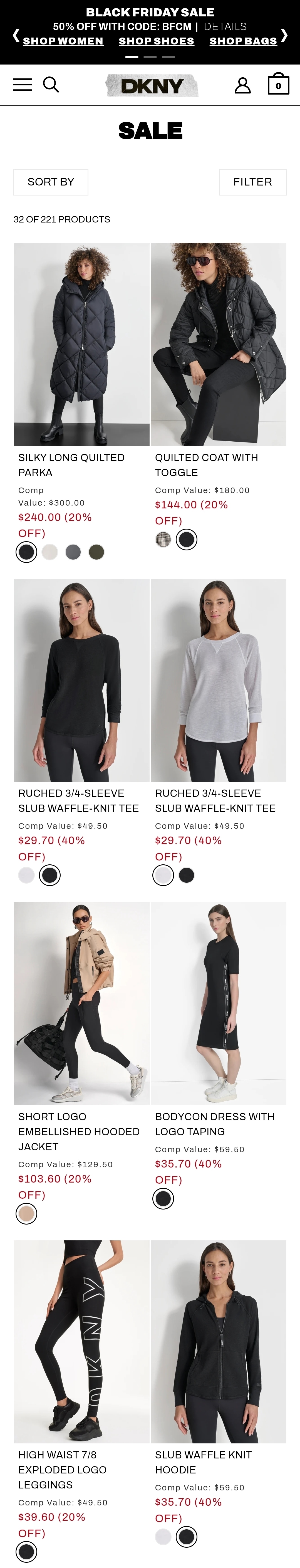View the shopping bag
Image resolution: width=300 pixels, height=1568 pixels.
pos(278,84)
